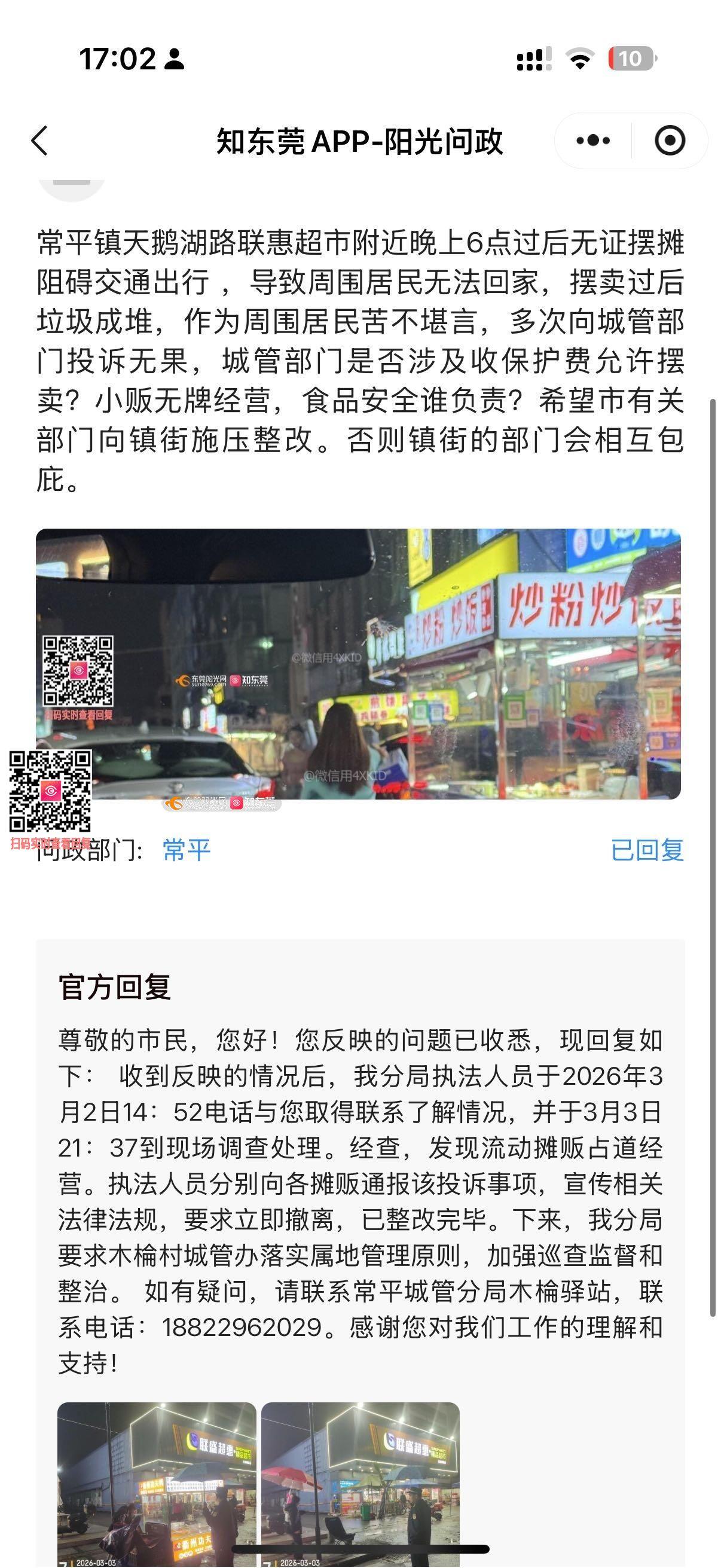Tap the 常平 department link
721x1568 pixels.
pos(186,850)
